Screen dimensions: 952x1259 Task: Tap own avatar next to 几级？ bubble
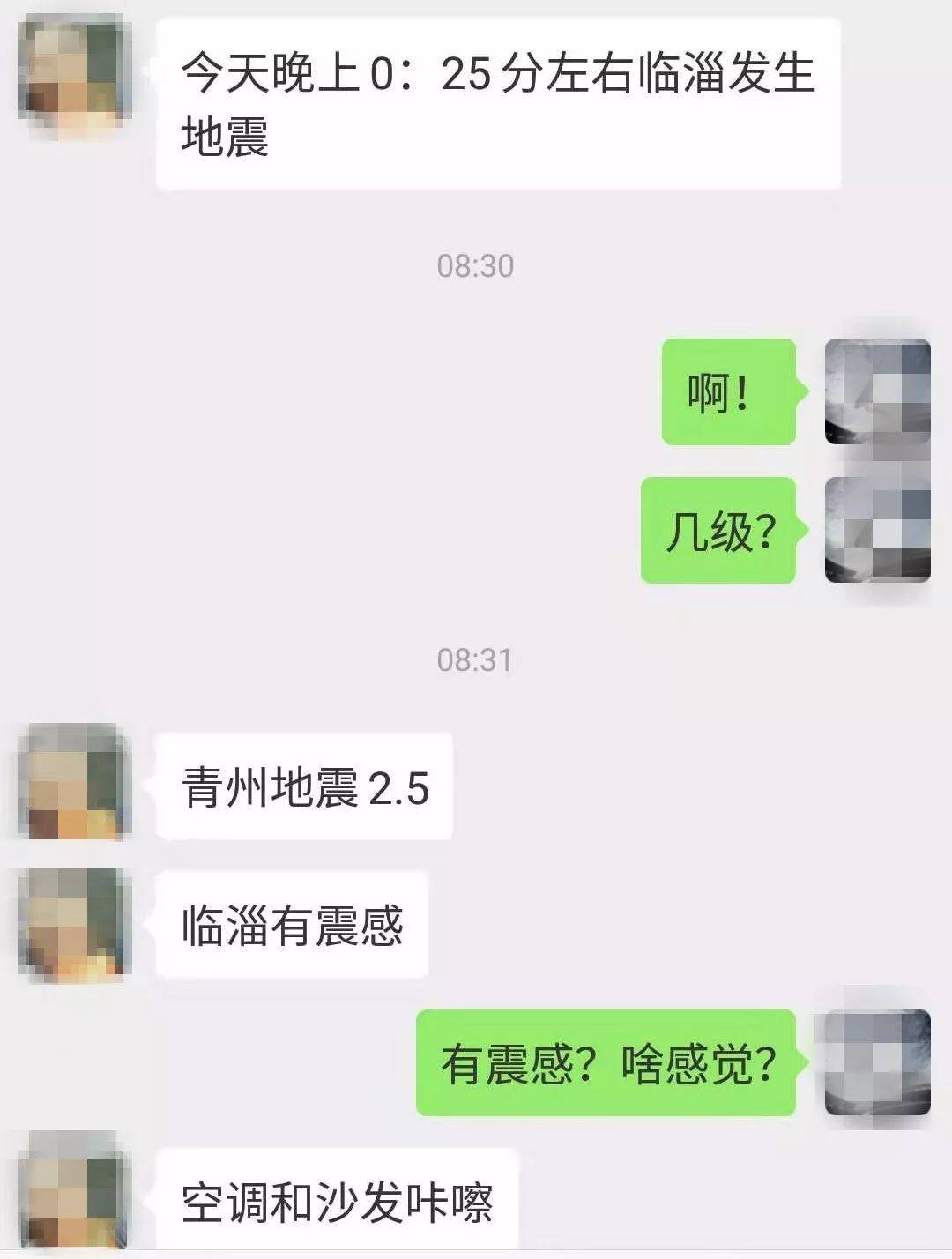(877, 530)
